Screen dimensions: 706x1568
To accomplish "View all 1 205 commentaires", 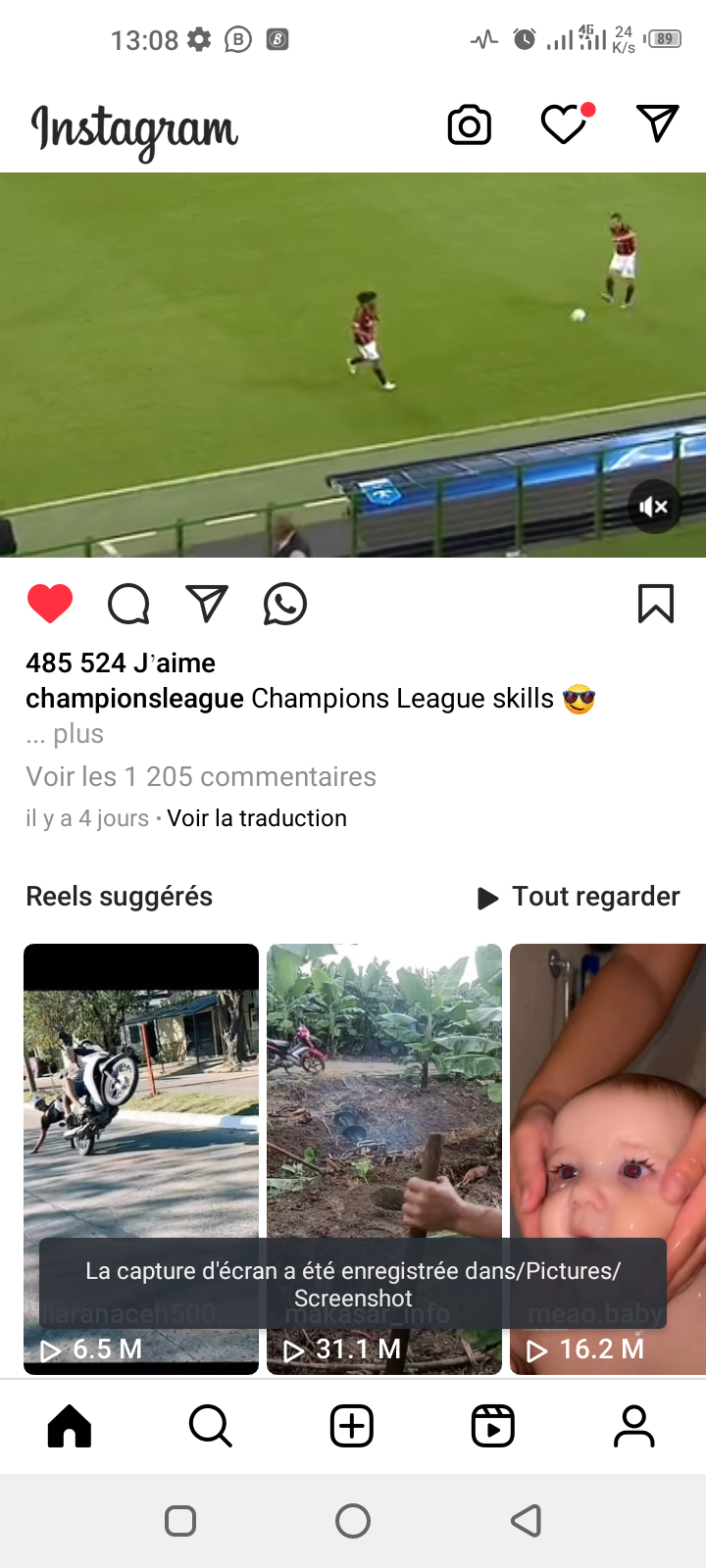I will pos(201,777).
